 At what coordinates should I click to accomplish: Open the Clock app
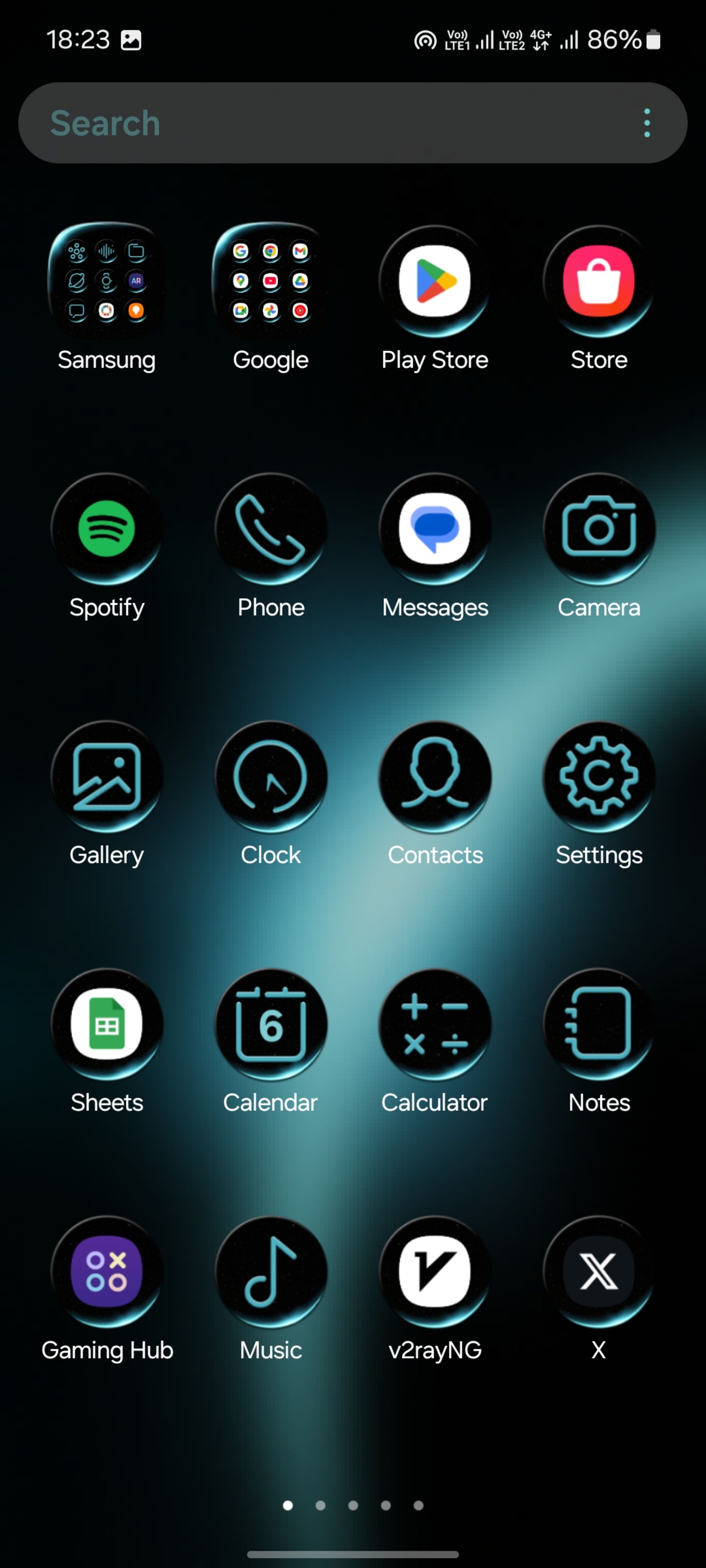coord(271,776)
